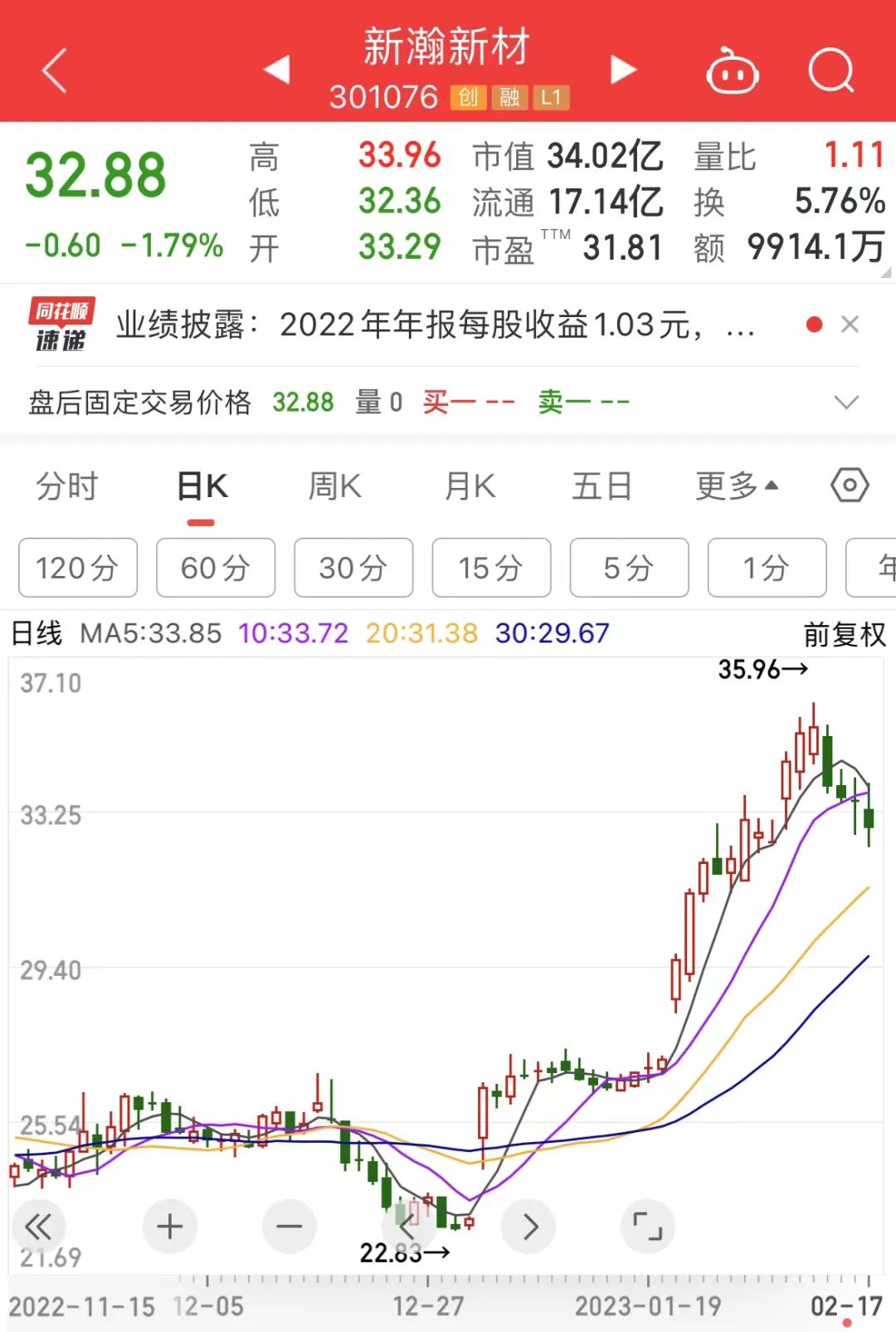This screenshot has width=896, height=1332.
Task: Open the 2022 annual report earnings news
Action: click(x=431, y=324)
